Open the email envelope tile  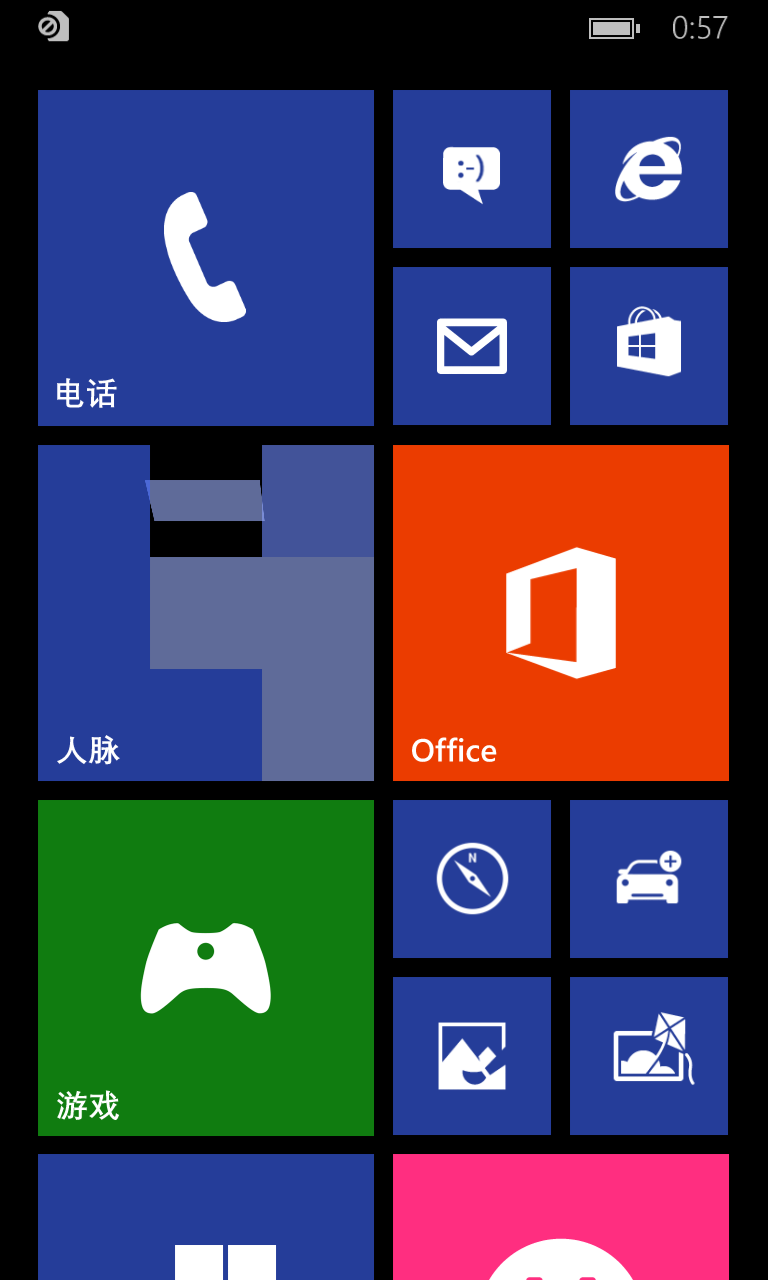point(472,346)
